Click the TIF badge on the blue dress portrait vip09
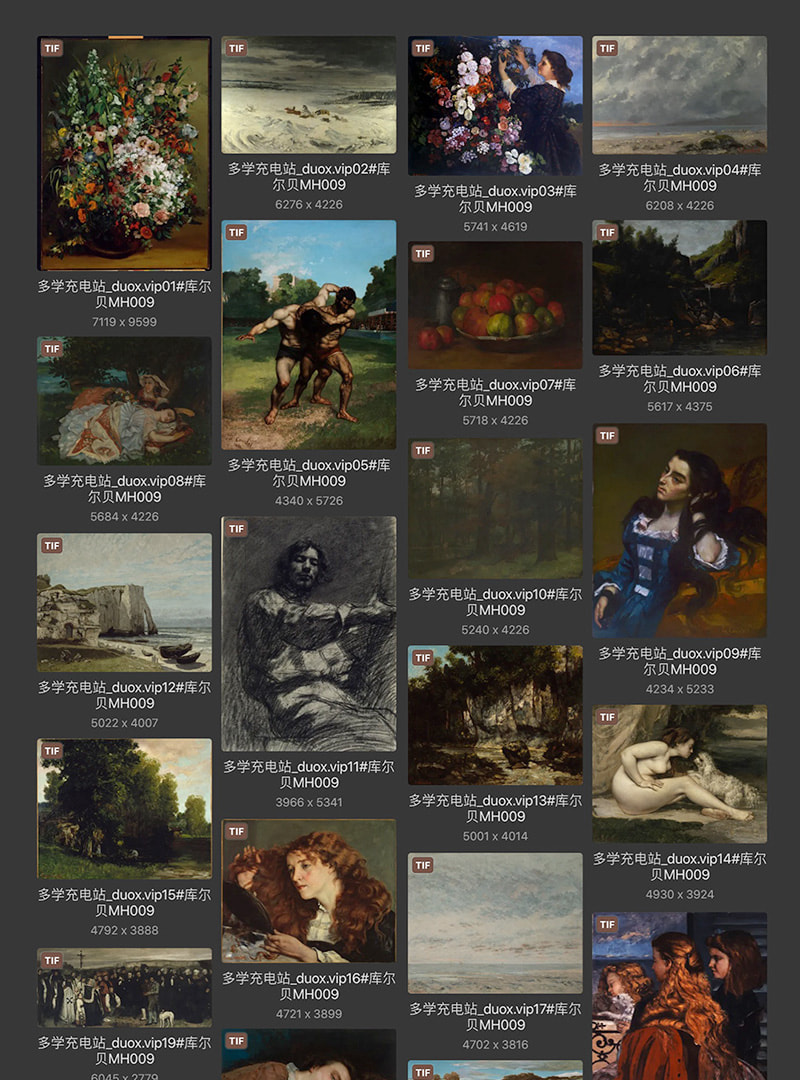Viewport: 800px width, 1080px height. pyautogui.click(x=608, y=436)
